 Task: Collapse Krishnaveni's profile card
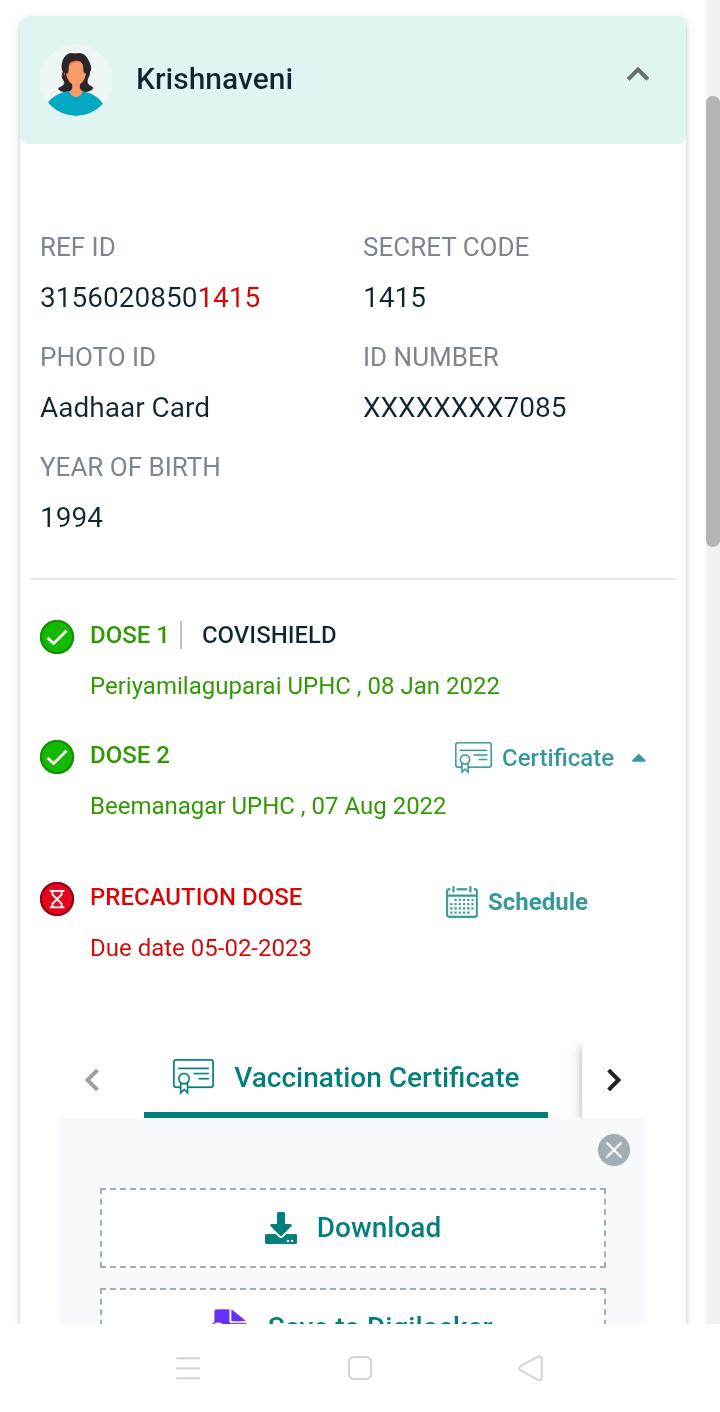click(x=637, y=76)
